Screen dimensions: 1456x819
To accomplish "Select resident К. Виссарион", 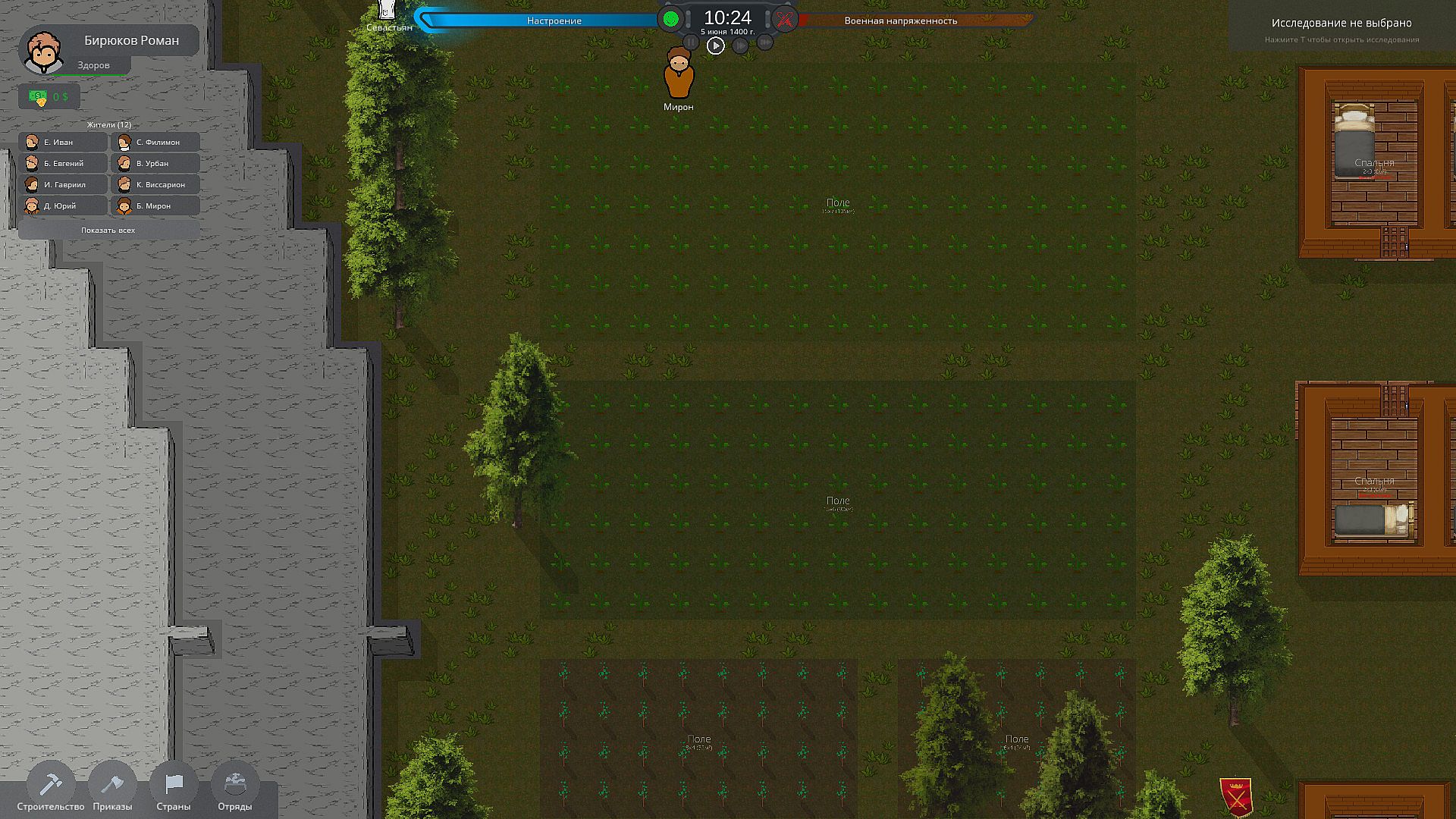I will [x=155, y=184].
